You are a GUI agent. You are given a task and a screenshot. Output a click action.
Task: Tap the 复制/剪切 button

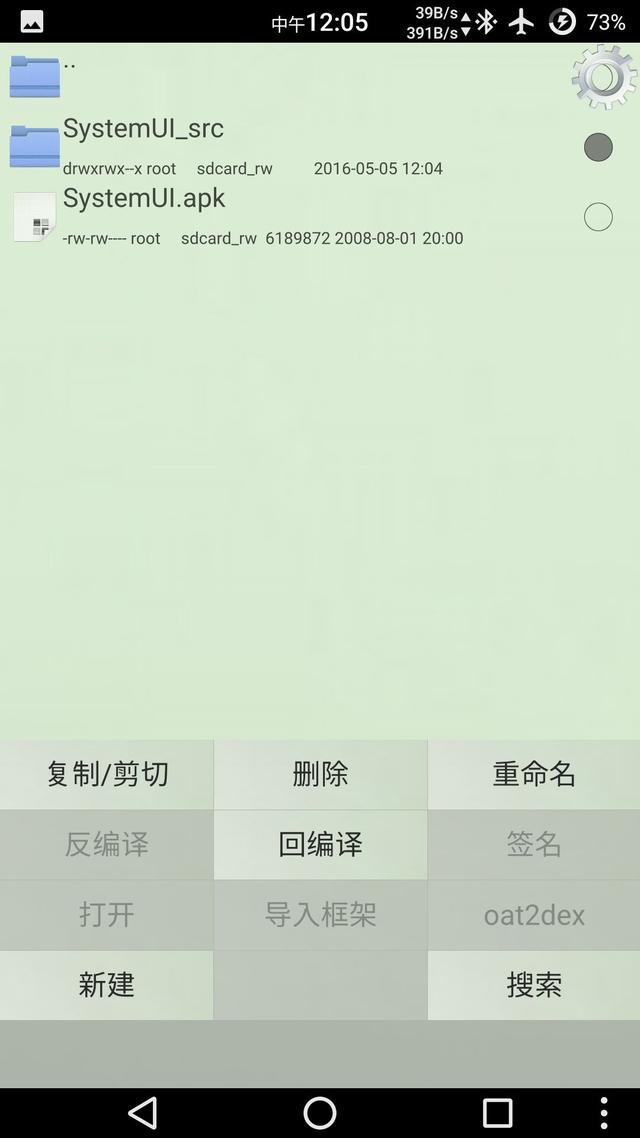pyautogui.click(x=107, y=774)
